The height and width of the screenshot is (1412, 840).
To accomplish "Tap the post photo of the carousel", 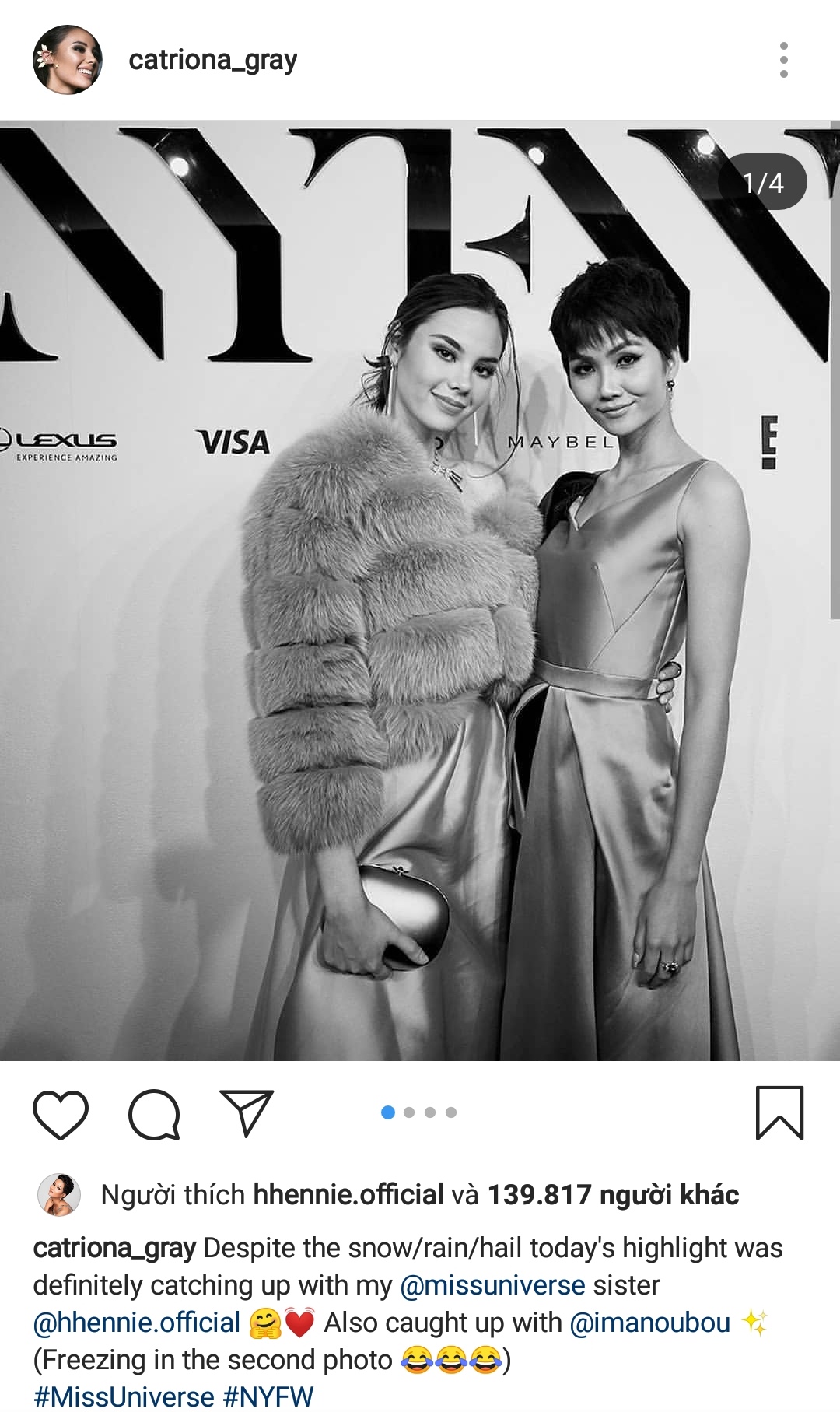I will 420,591.
